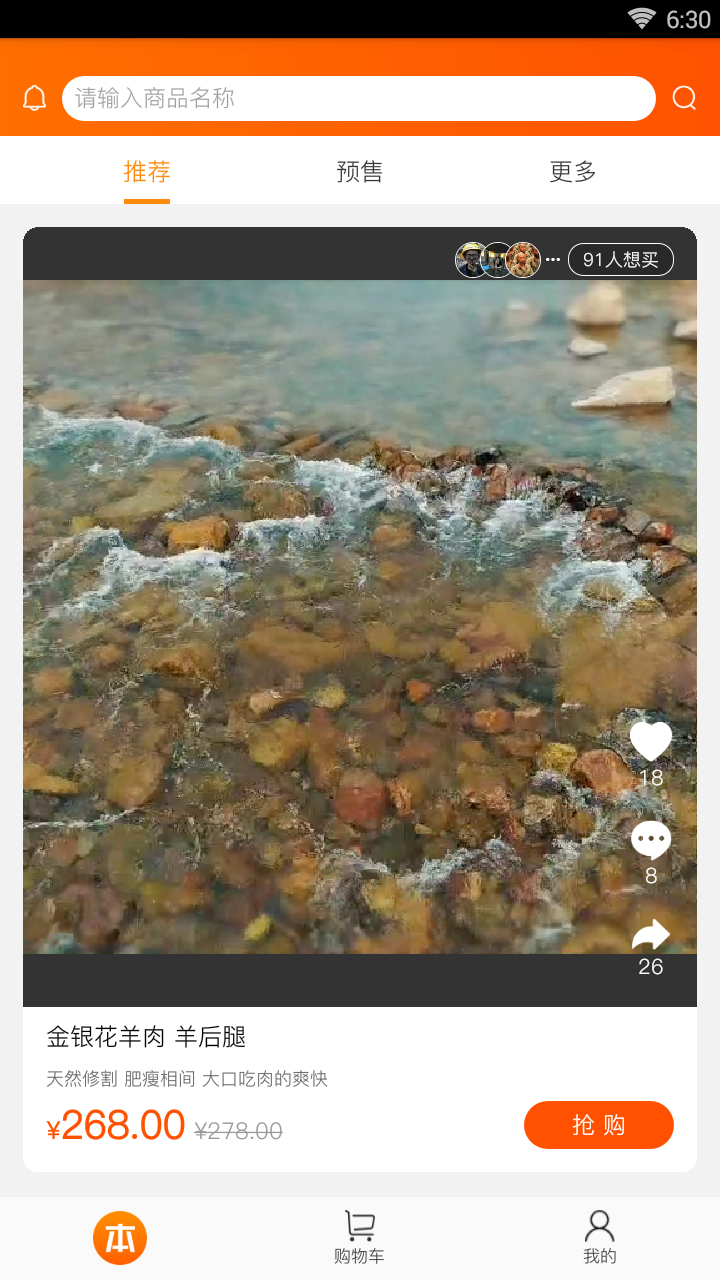Switch to the 推荐 tab
The image size is (720, 1280).
pyautogui.click(x=147, y=172)
